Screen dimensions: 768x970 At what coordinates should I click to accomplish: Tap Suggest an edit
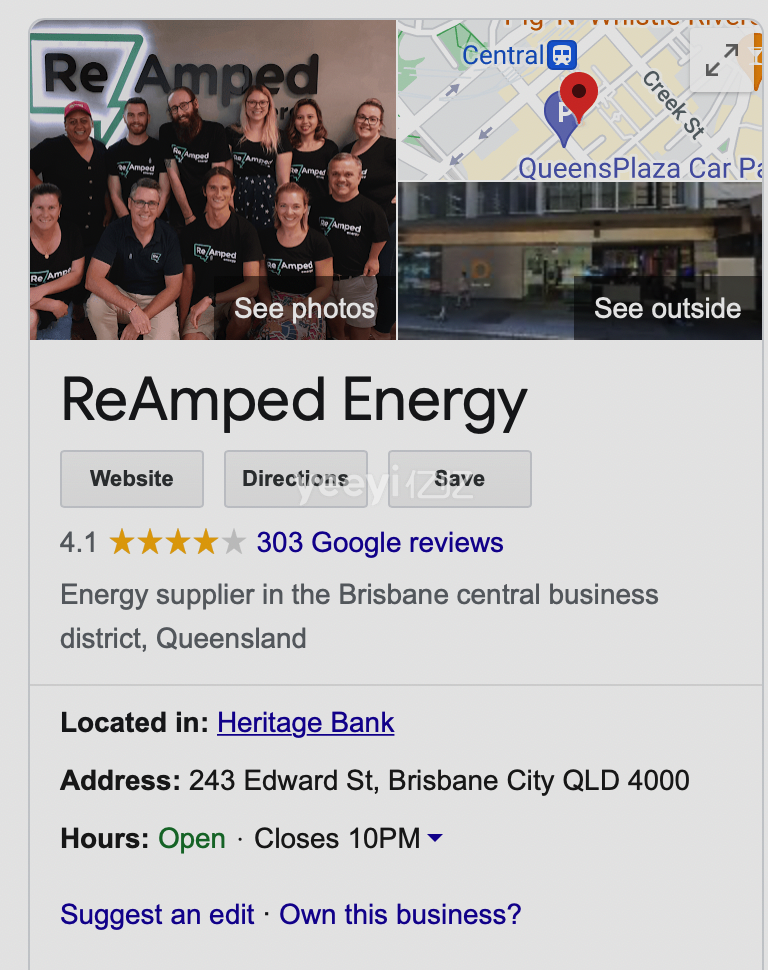coord(157,915)
